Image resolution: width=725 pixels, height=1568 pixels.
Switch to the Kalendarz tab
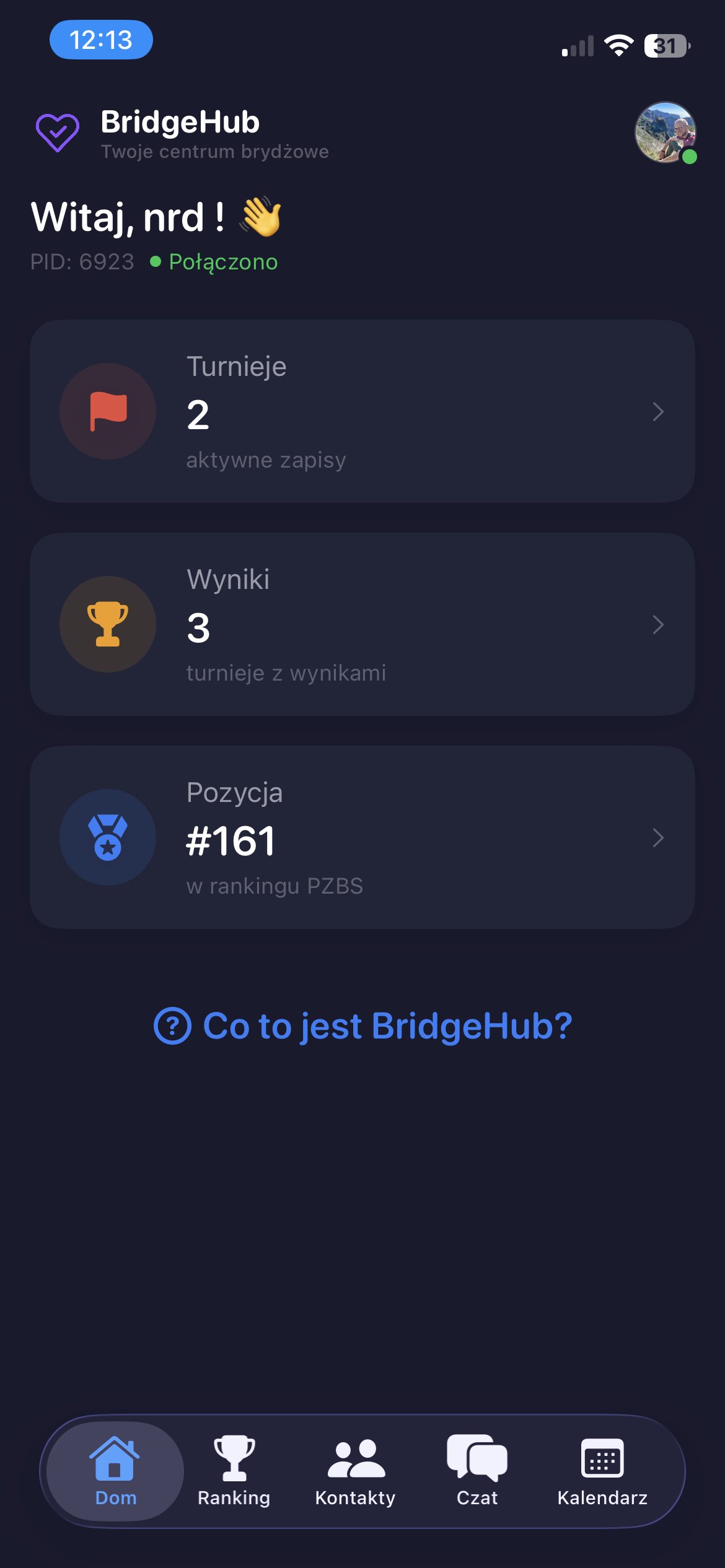point(602,1471)
